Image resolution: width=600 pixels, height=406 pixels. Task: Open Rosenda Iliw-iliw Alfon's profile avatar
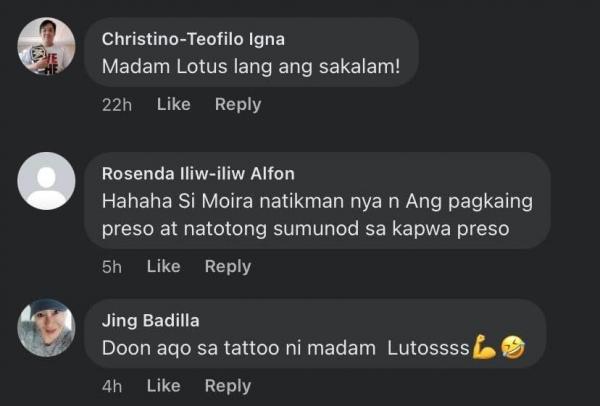point(46,181)
